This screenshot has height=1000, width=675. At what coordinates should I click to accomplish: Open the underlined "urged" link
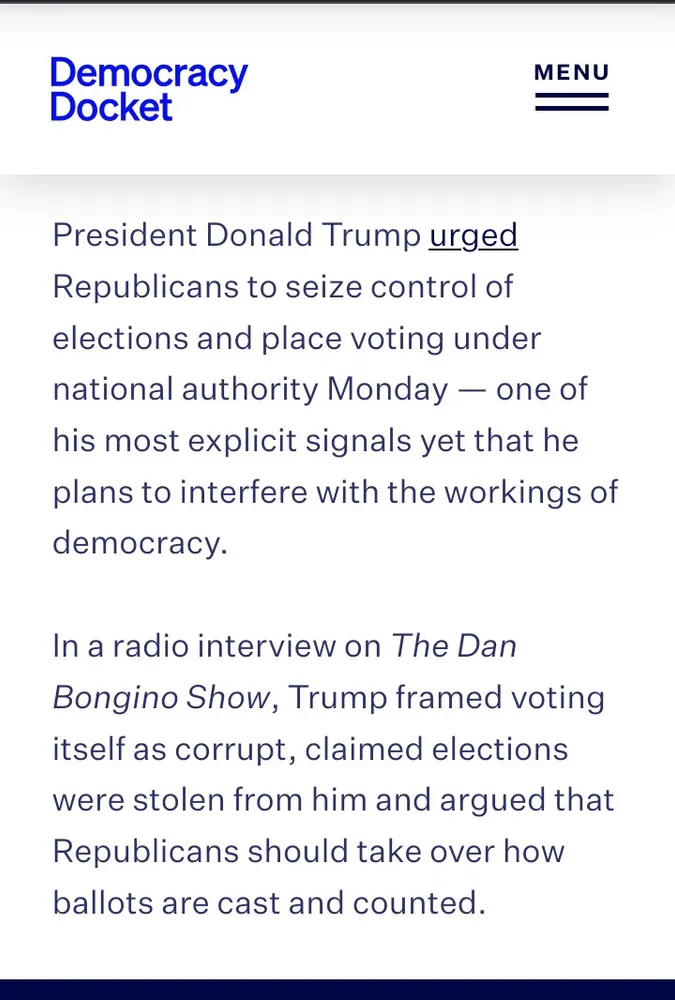473,235
